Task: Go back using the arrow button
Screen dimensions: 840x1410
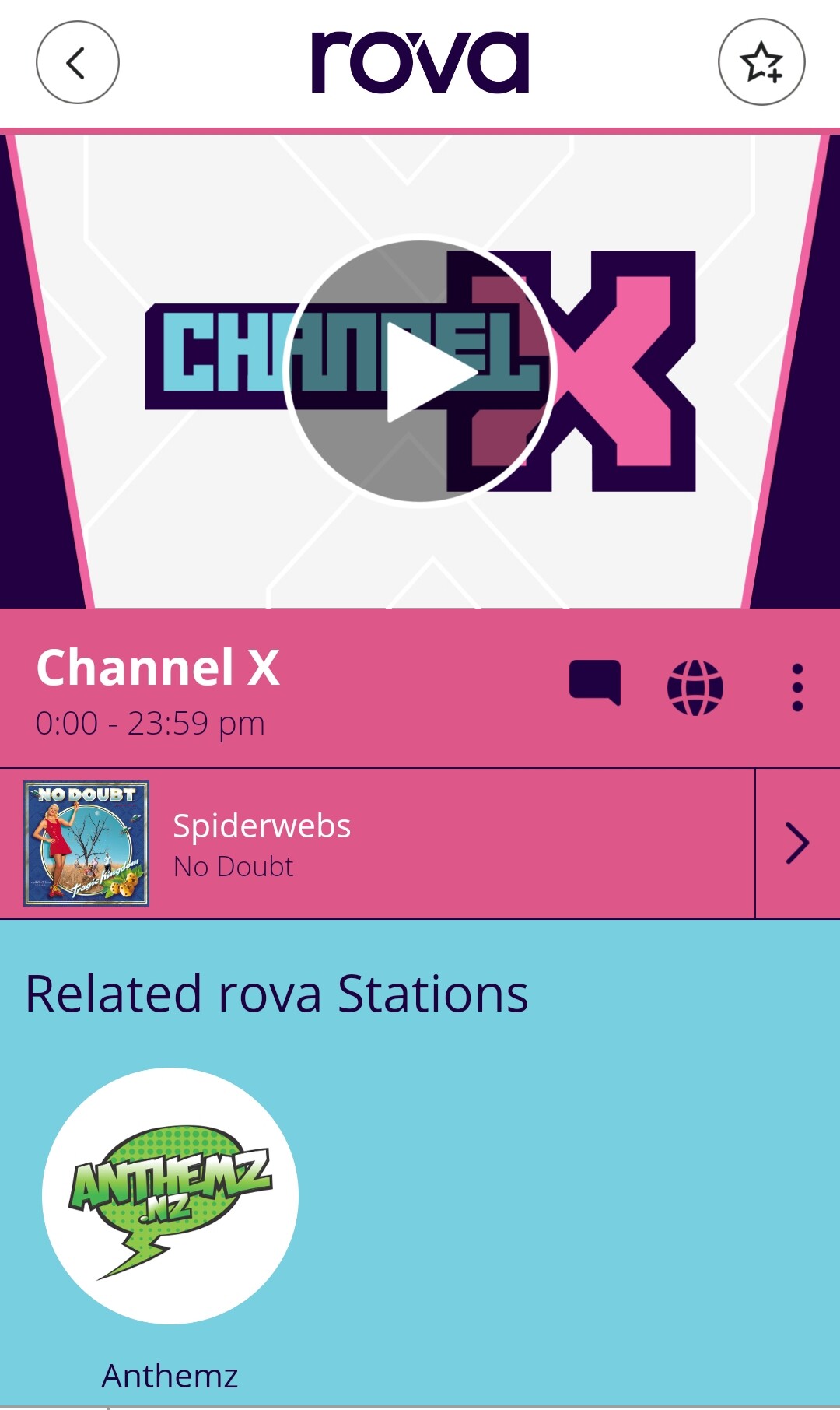Action: [77, 62]
